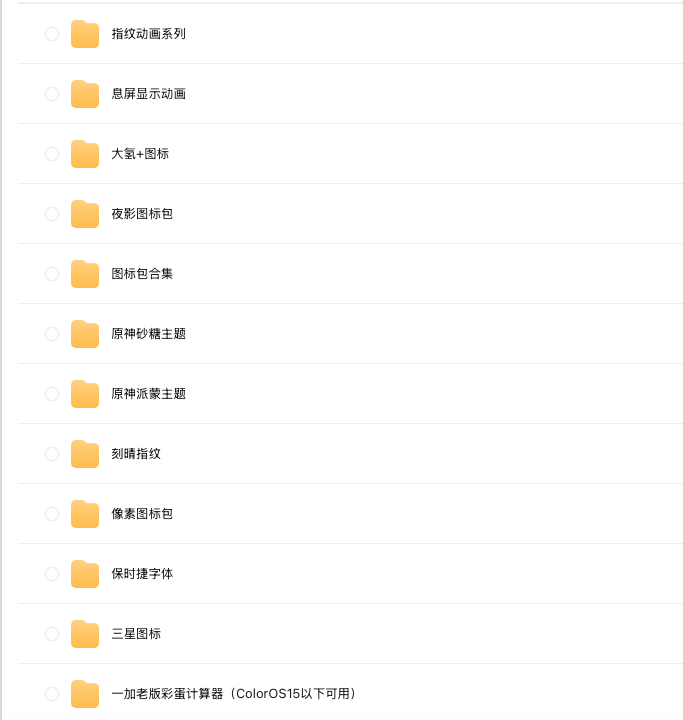This screenshot has height=720, width=683.
Task: Tick the circle beside 息屏显示动画
Action: (52, 94)
